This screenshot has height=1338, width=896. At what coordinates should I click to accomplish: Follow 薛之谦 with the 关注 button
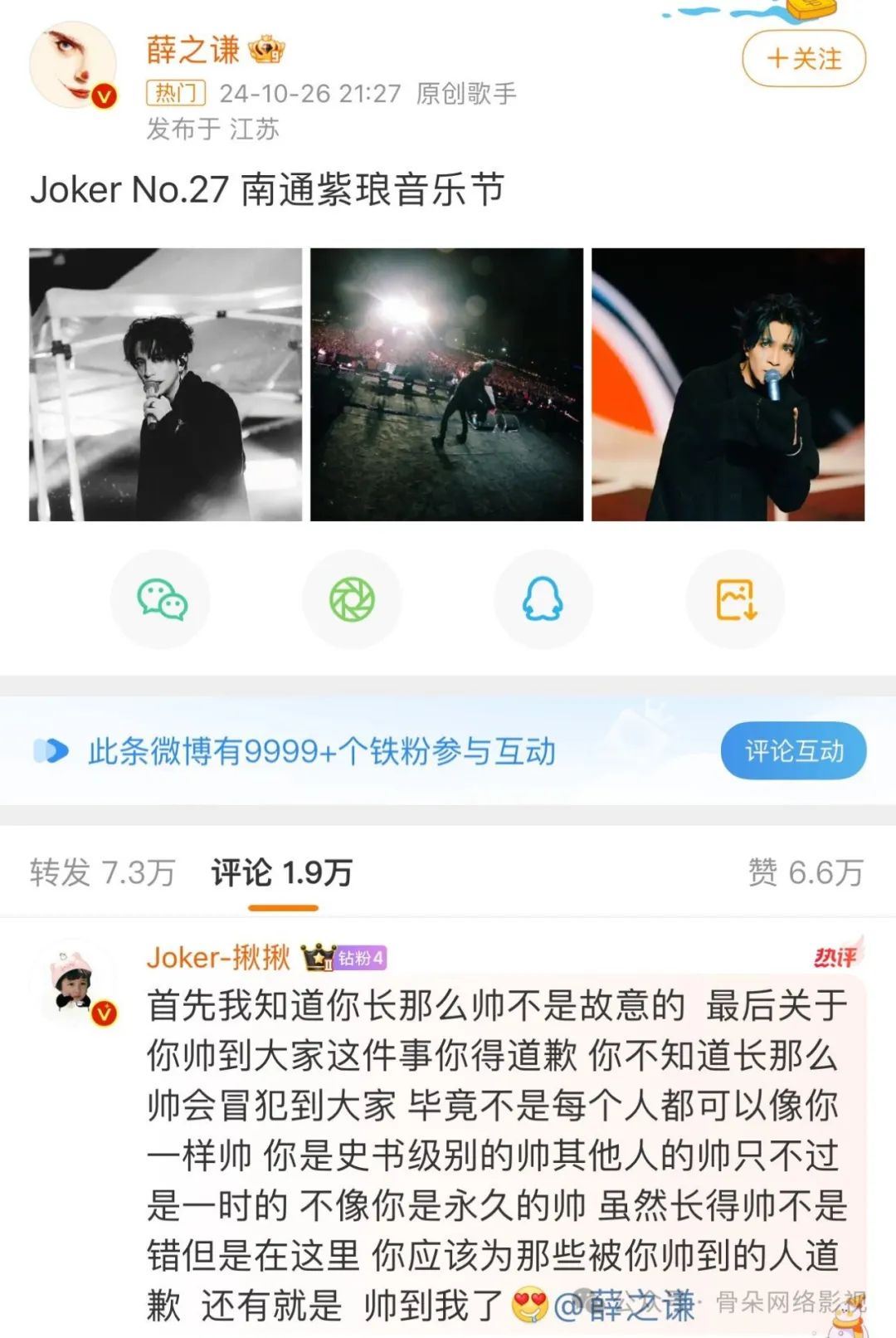803,59
